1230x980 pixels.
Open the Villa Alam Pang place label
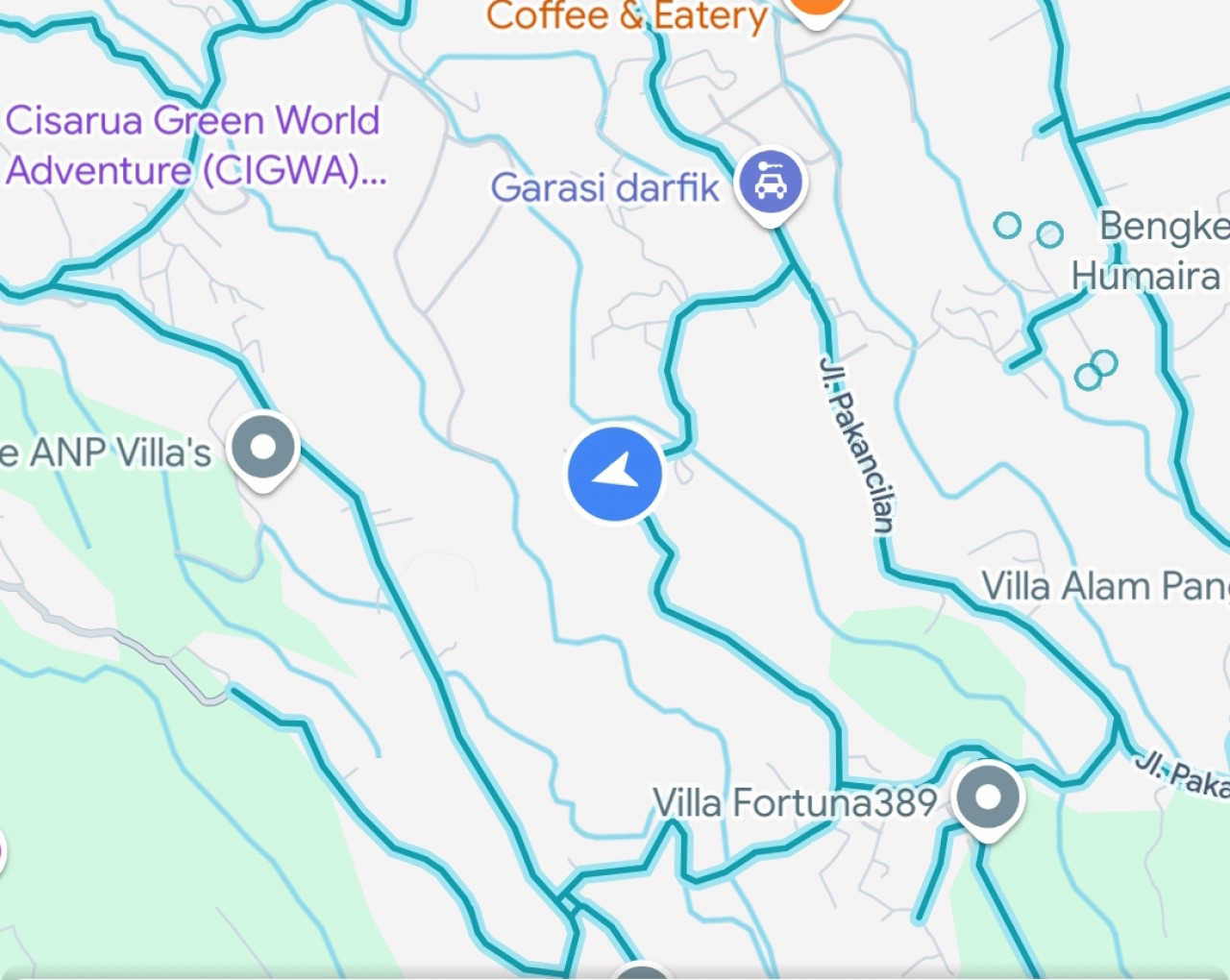pos(1103,585)
